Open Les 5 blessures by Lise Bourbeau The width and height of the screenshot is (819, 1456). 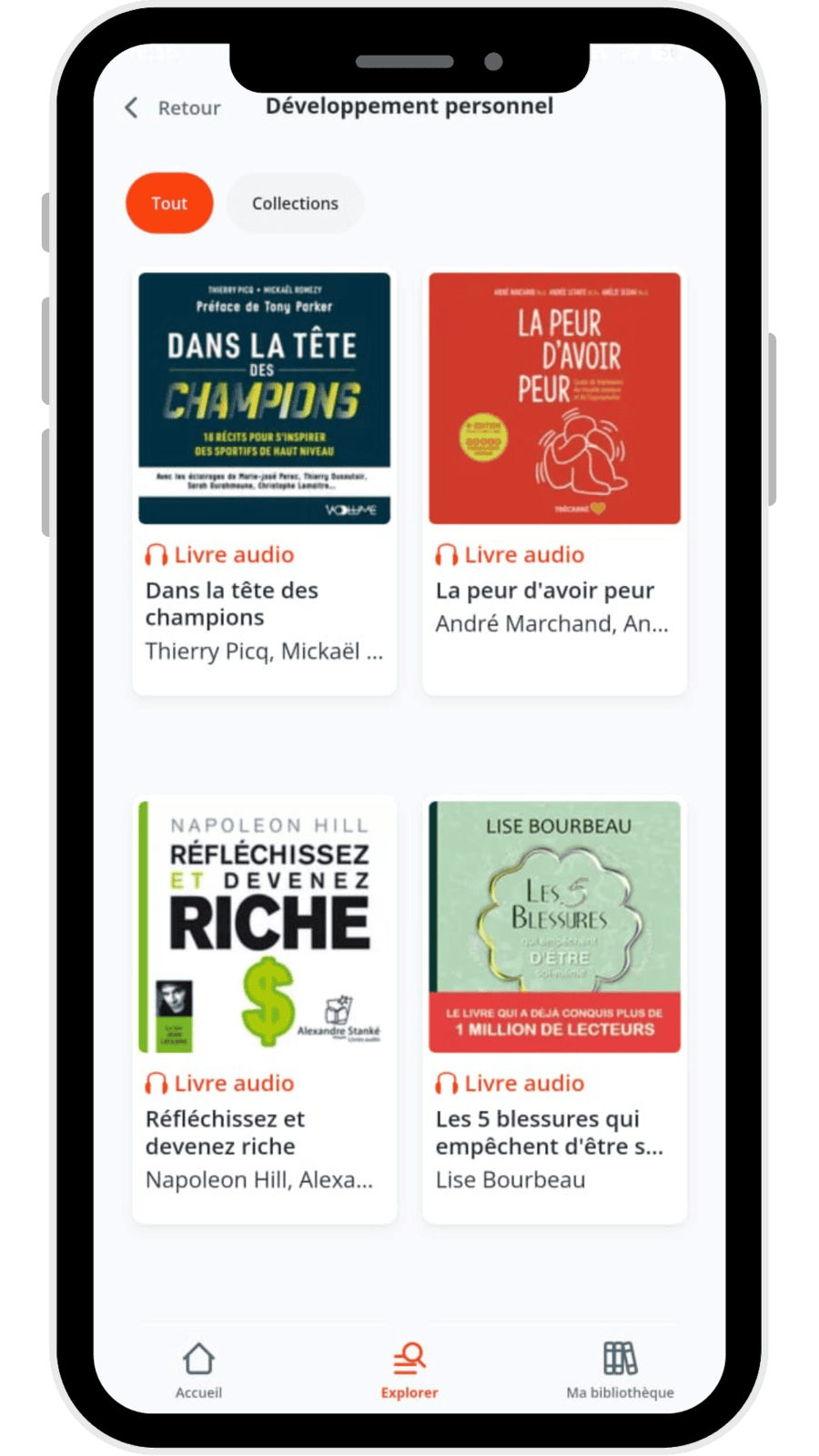(554, 926)
